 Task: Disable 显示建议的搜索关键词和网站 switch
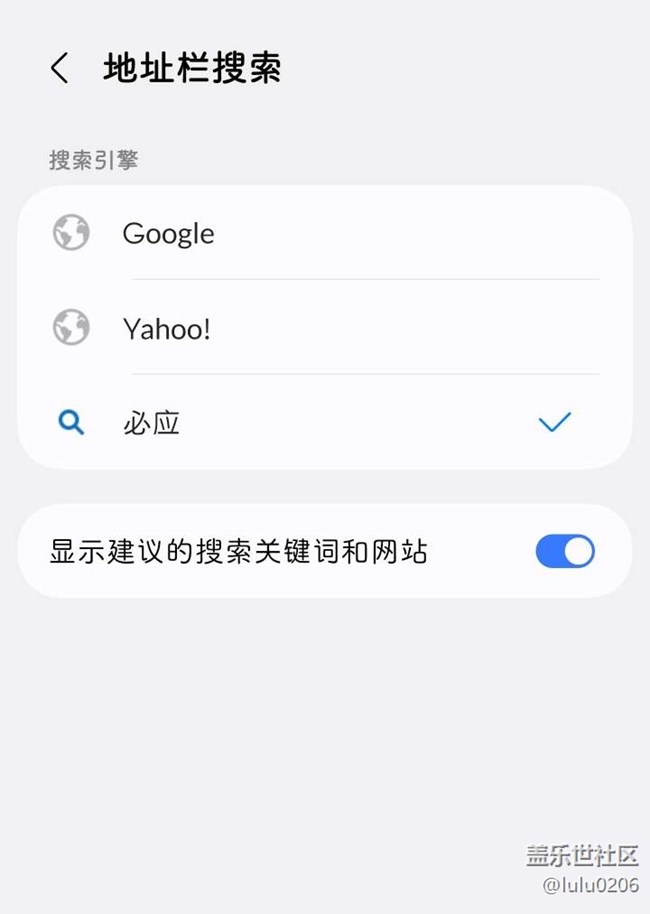[565, 551]
